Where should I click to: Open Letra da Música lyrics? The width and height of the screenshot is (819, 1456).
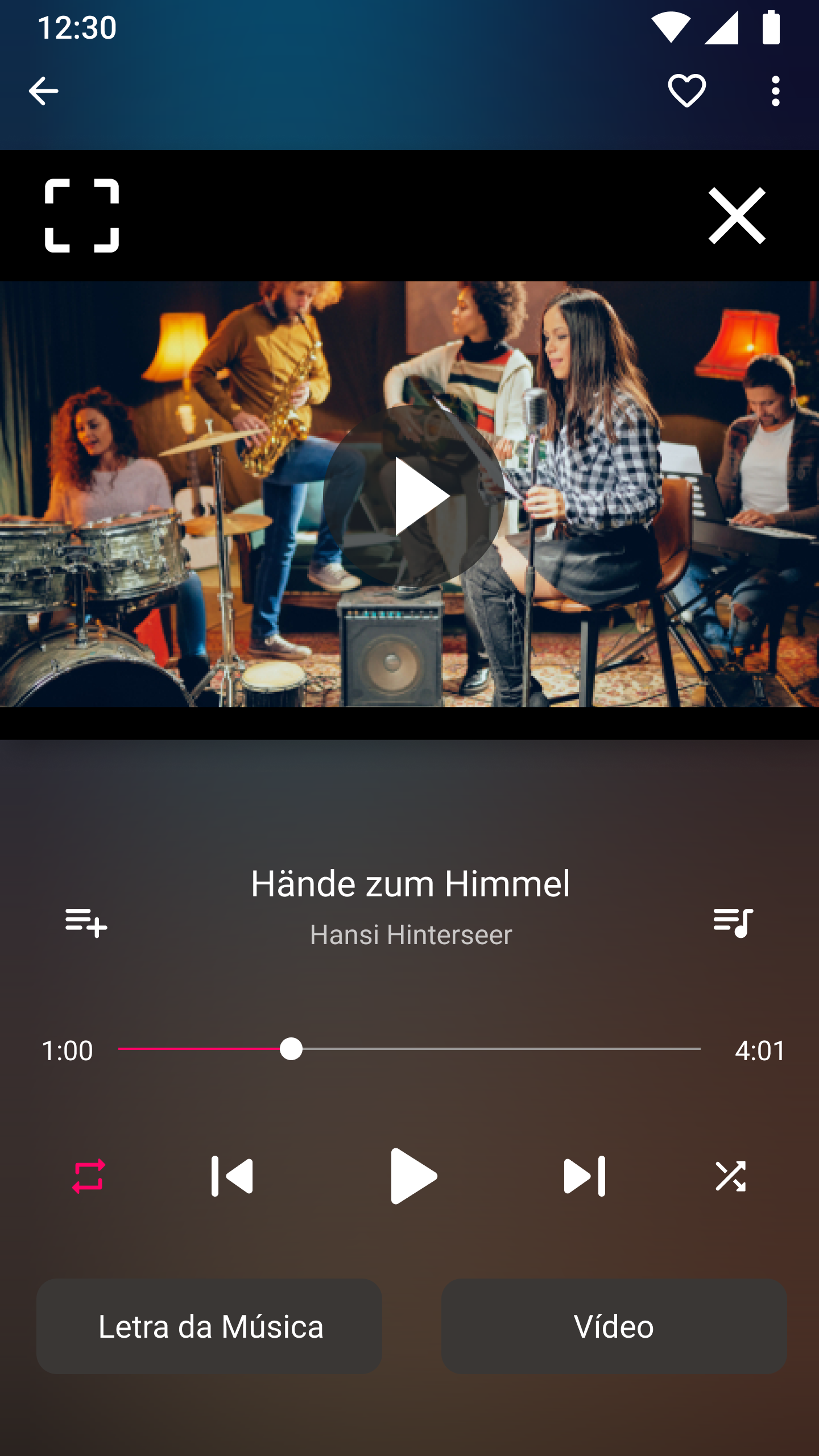click(209, 1326)
